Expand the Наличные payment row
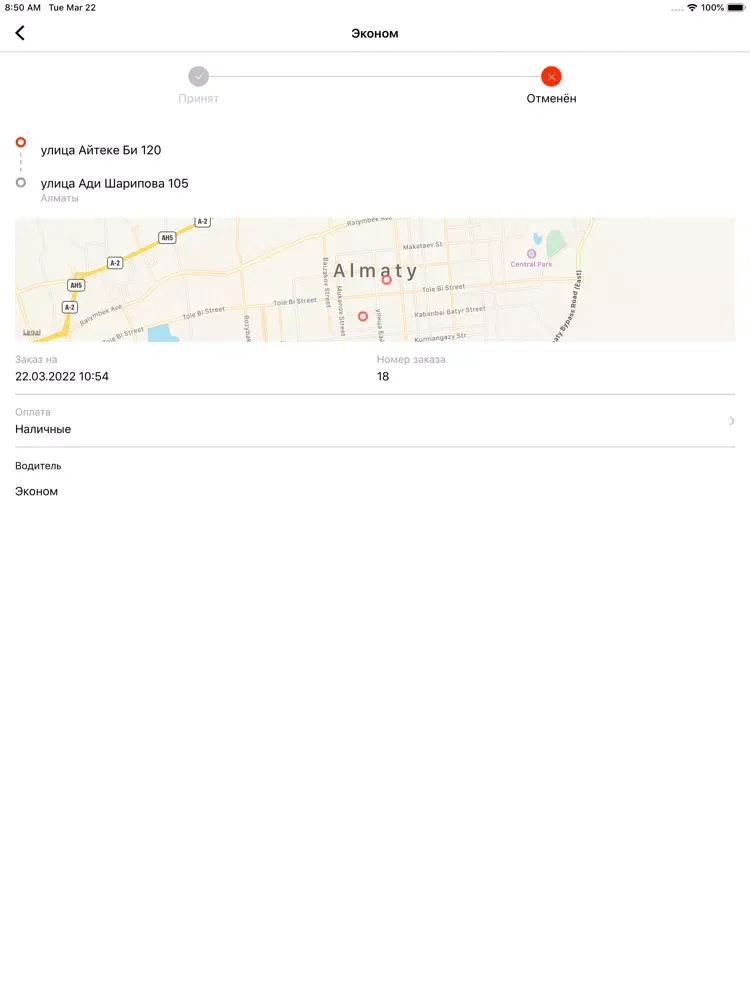Viewport: 750px width, 1000px height. 42,428
